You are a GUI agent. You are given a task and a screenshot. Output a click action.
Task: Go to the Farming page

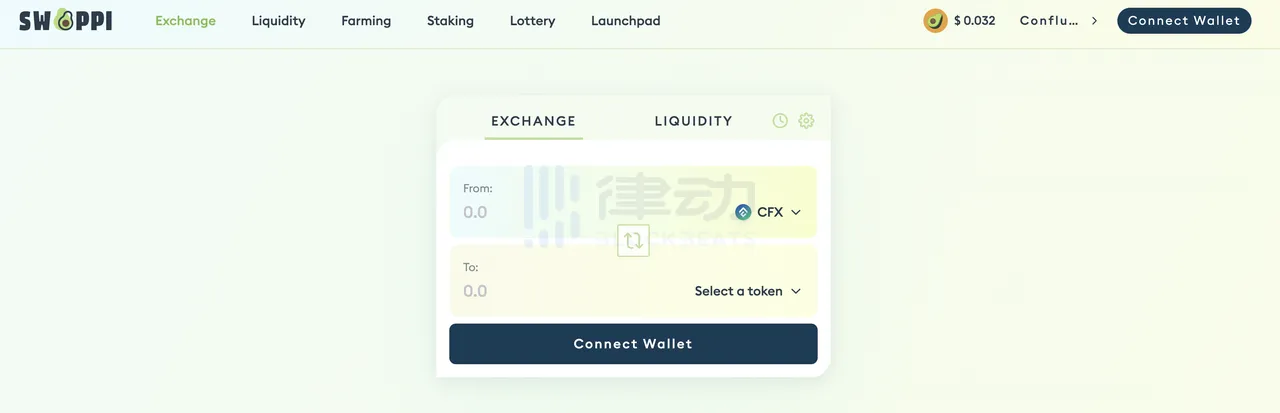[x=366, y=21]
